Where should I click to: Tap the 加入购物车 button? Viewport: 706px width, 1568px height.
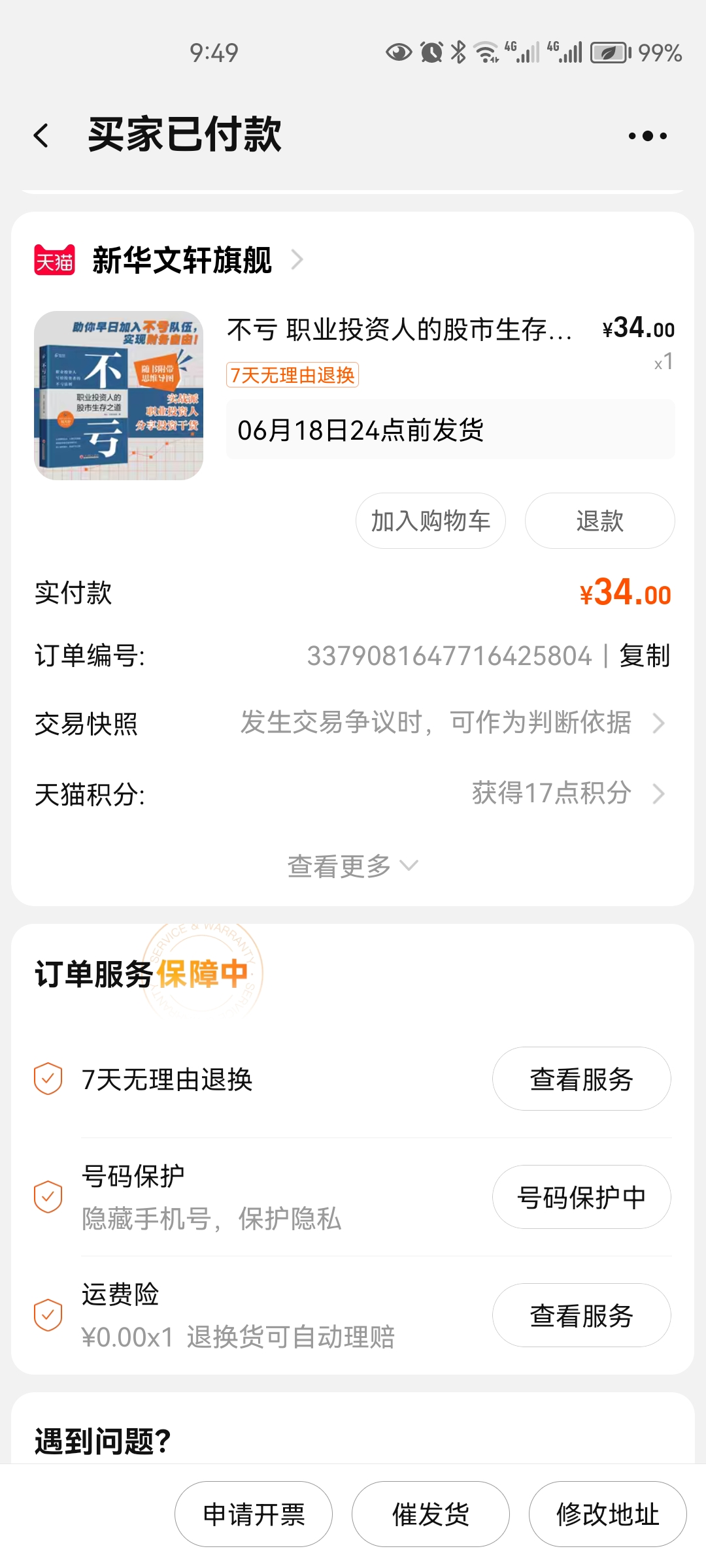(x=430, y=521)
